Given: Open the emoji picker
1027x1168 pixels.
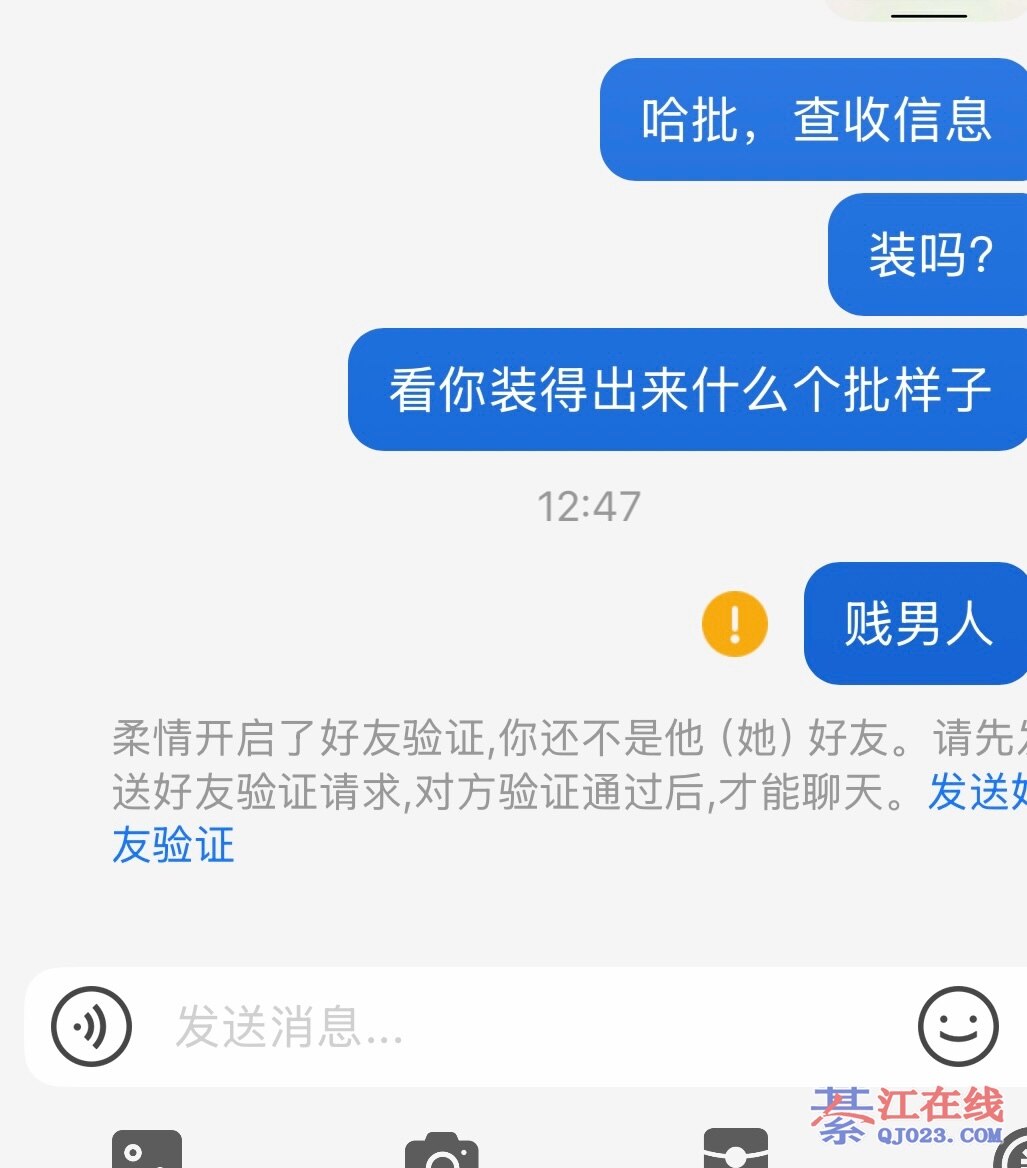Looking at the screenshot, I should point(957,1026).
